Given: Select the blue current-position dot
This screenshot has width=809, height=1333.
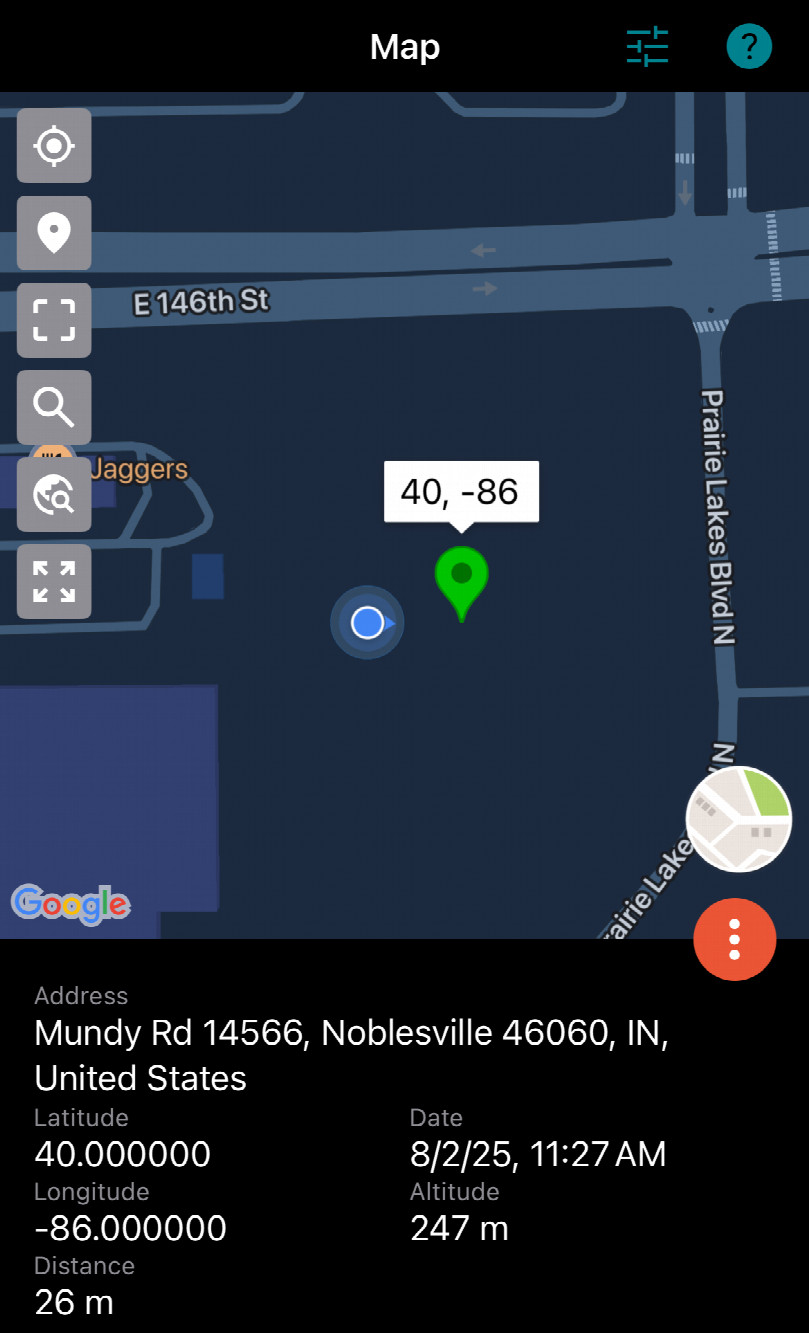Looking at the screenshot, I should click(x=367, y=622).
